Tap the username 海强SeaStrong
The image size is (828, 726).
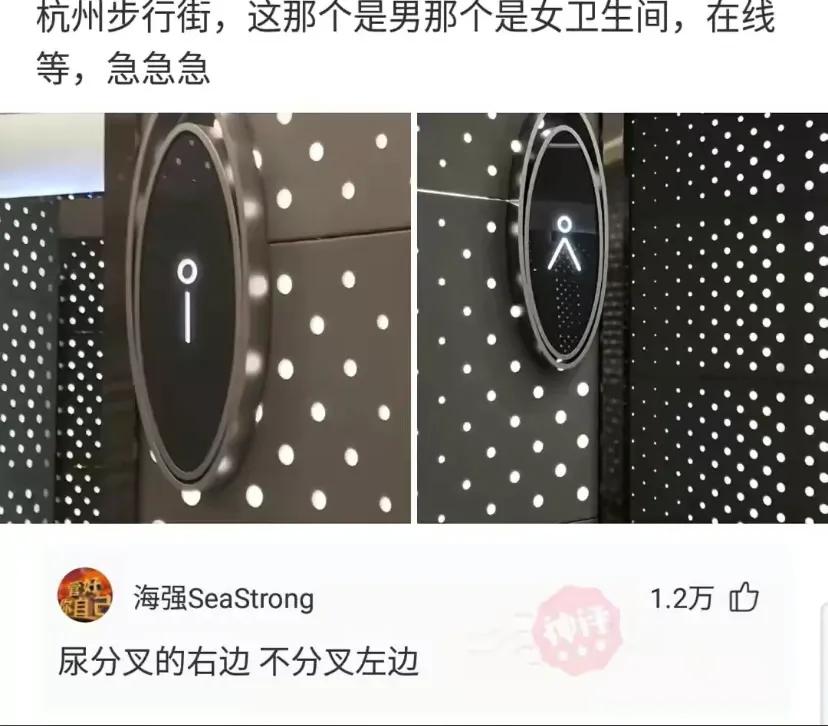click(x=223, y=599)
